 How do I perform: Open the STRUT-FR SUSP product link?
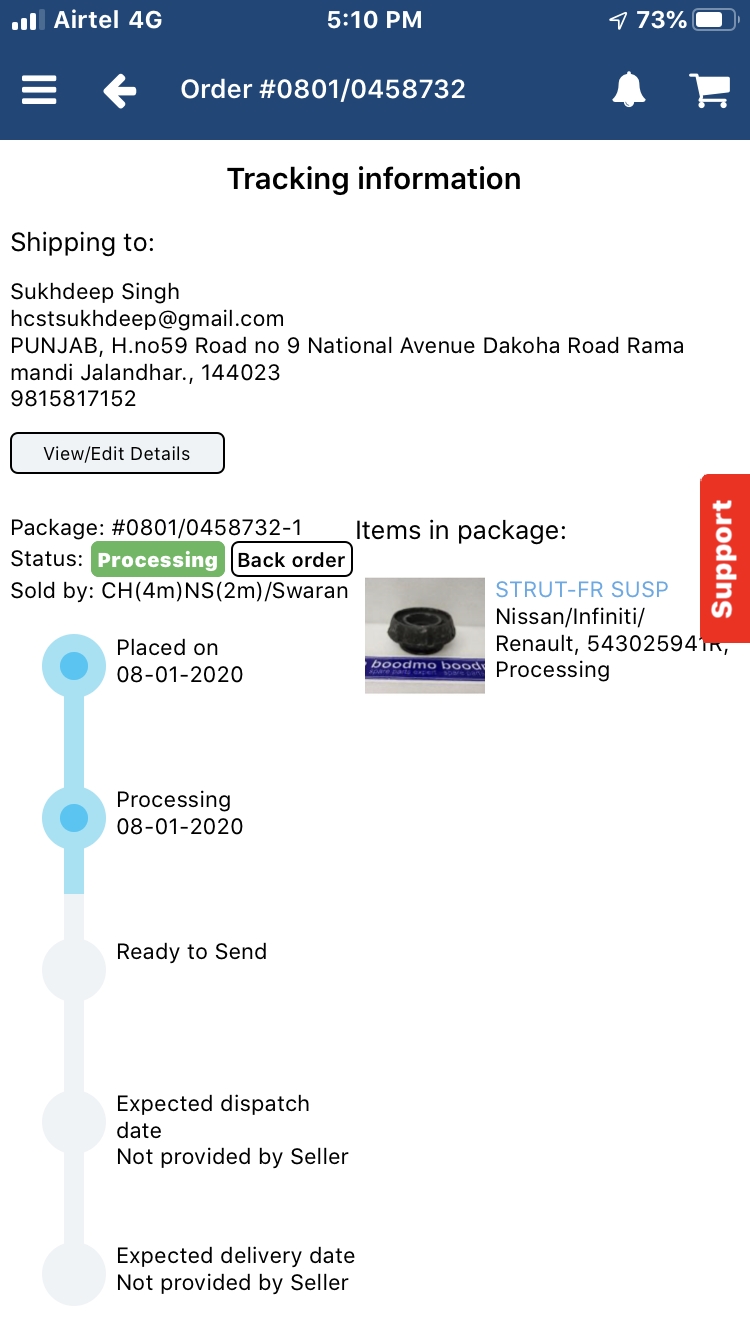[x=582, y=590]
